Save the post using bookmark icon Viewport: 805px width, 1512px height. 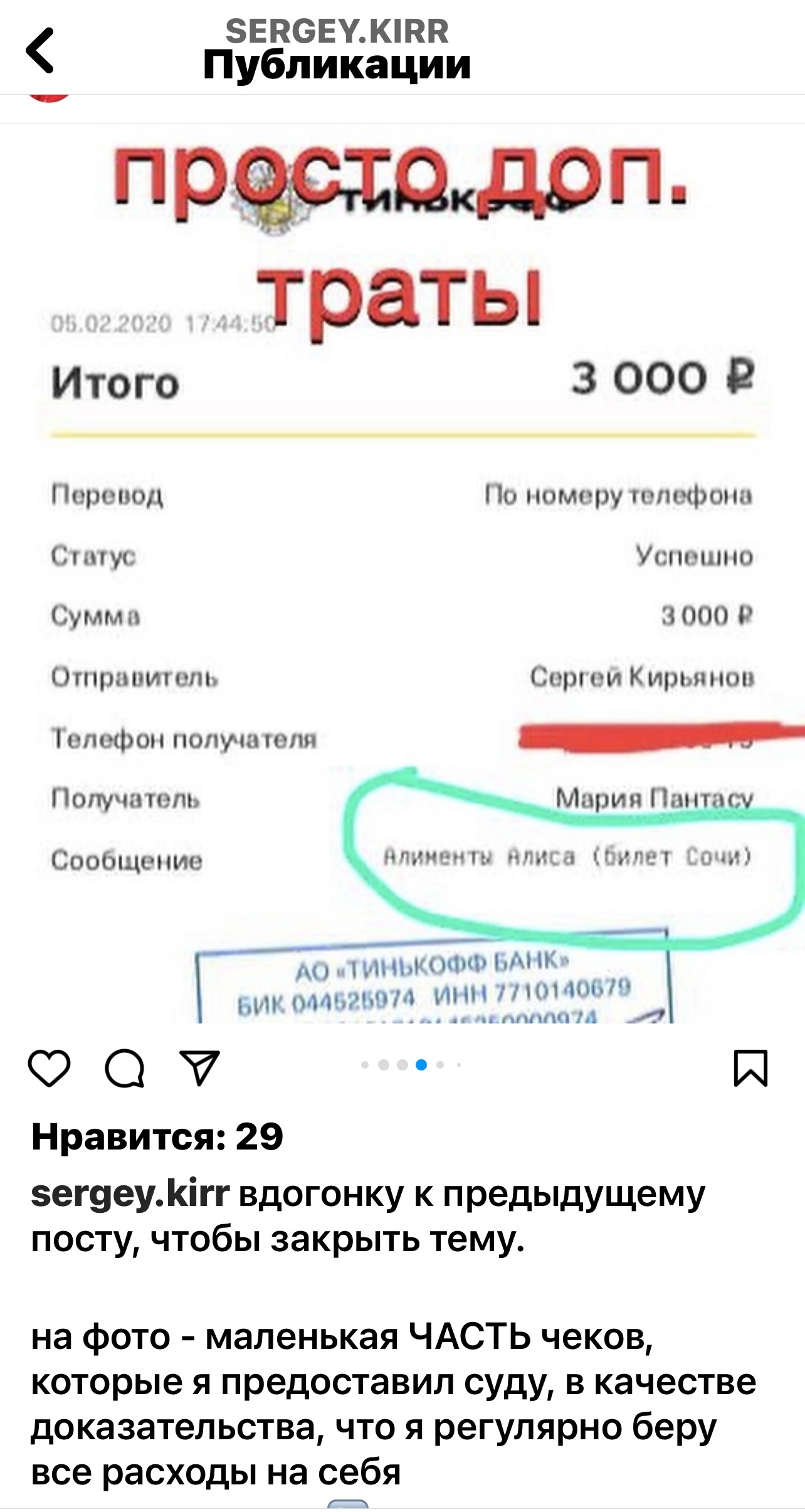tap(750, 1067)
